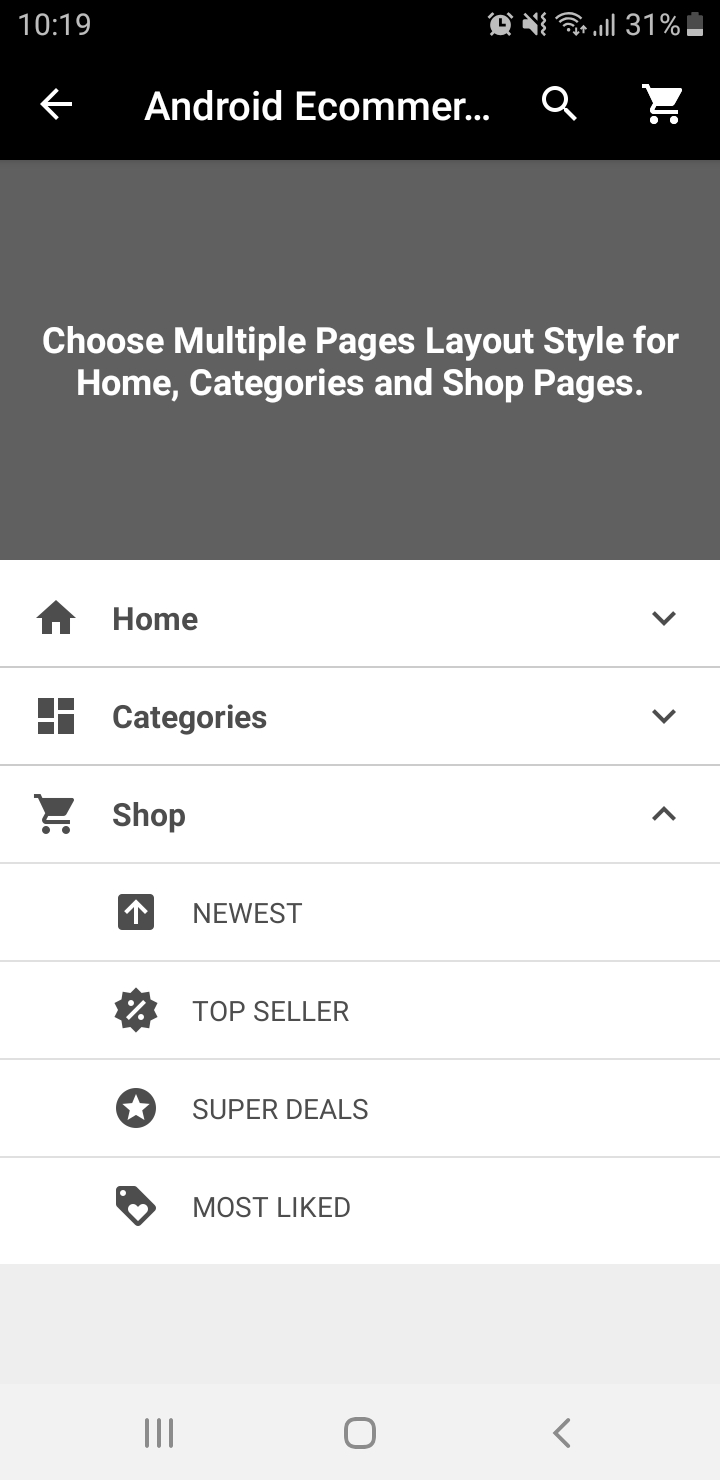Open recent apps from navigation bar
The height and width of the screenshot is (1480, 720).
(159, 1432)
